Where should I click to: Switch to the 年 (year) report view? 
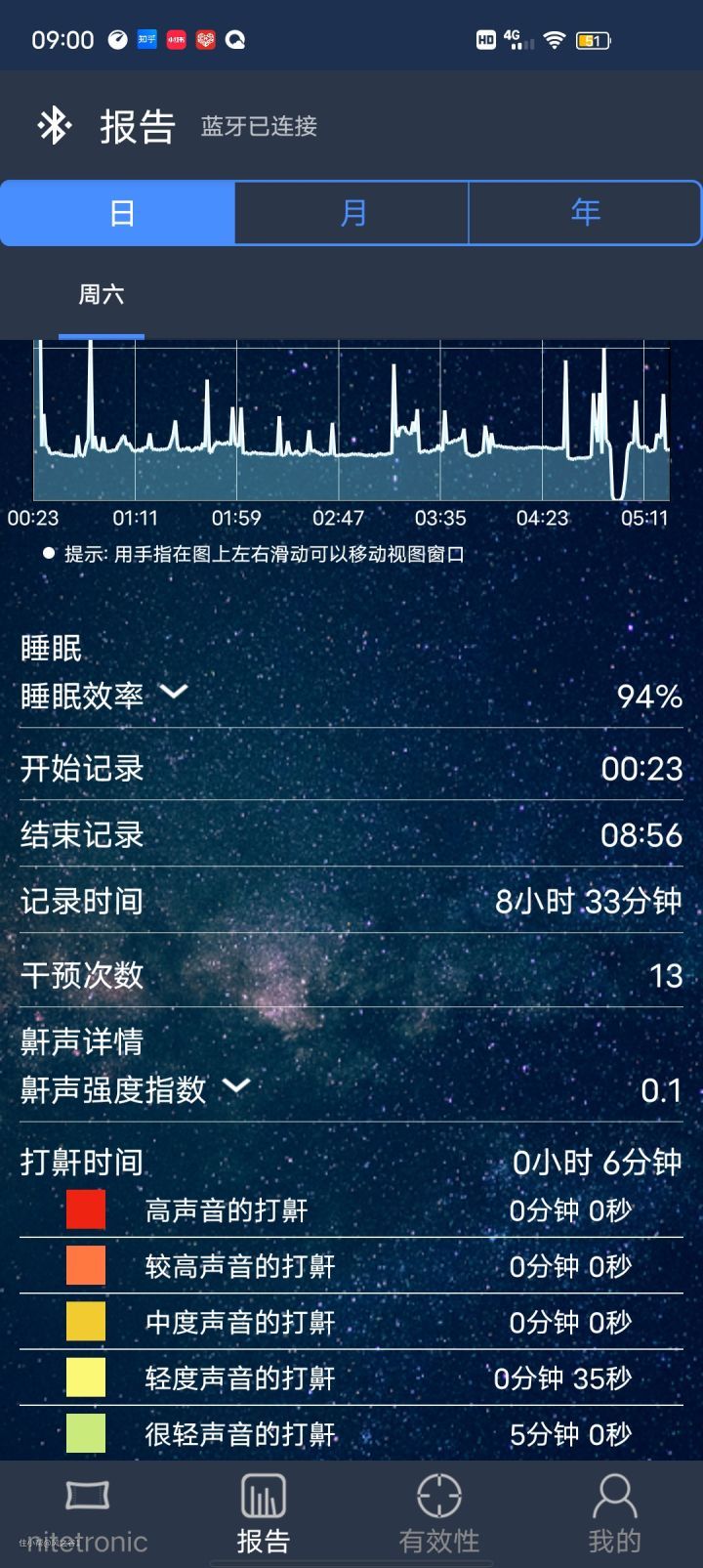[x=585, y=212]
